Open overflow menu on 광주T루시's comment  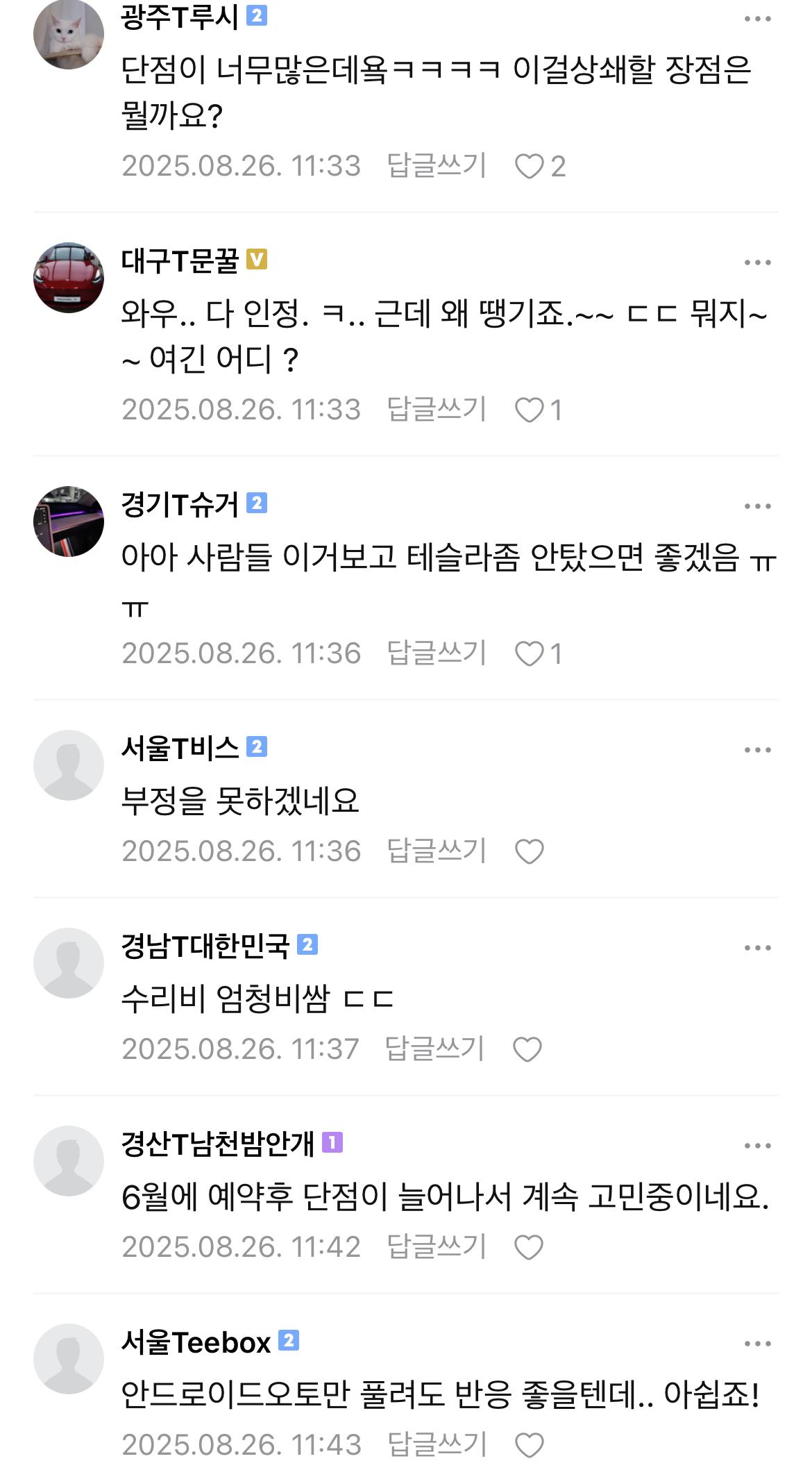click(757, 19)
